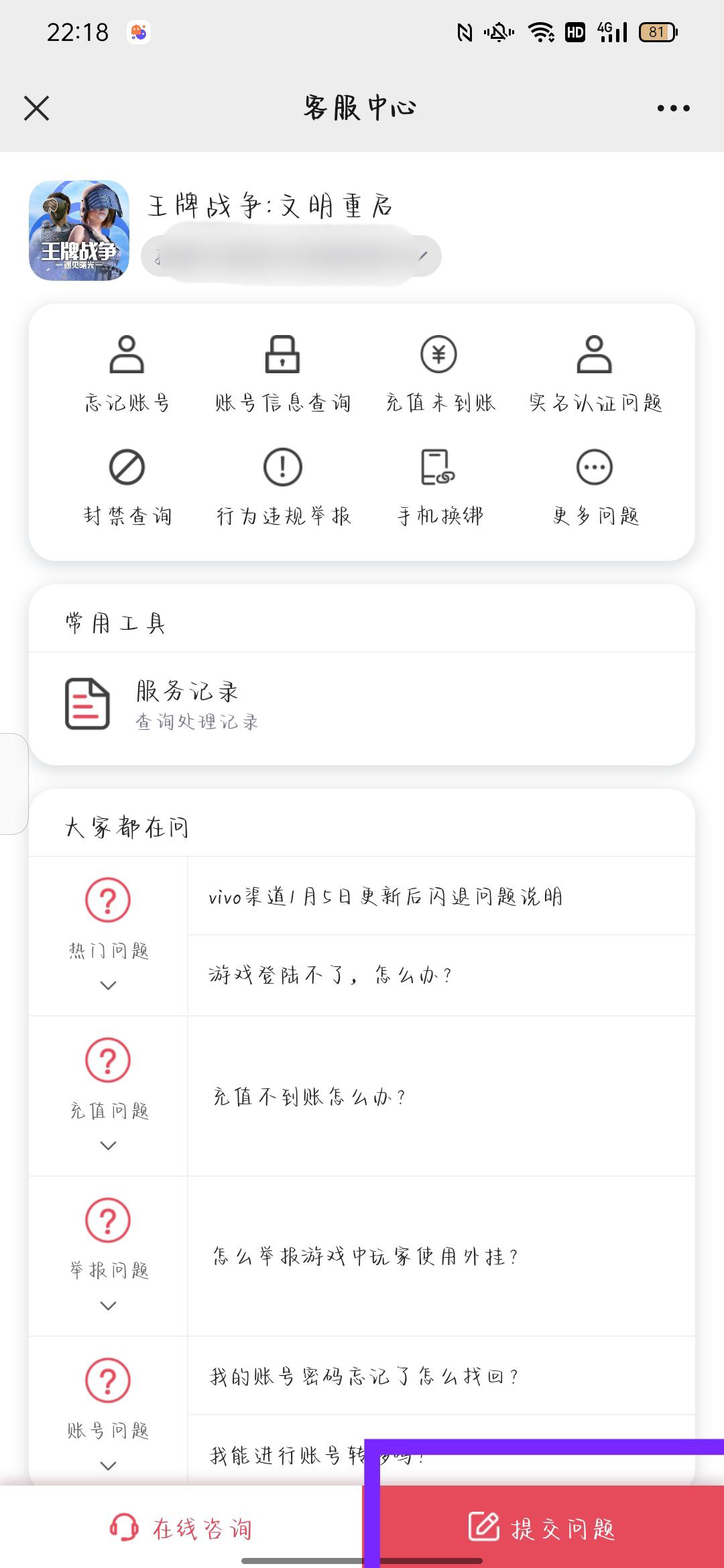The width and height of the screenshot is (724, 1568).
Task: Check 封禁查询
Action: click(127, 487)
